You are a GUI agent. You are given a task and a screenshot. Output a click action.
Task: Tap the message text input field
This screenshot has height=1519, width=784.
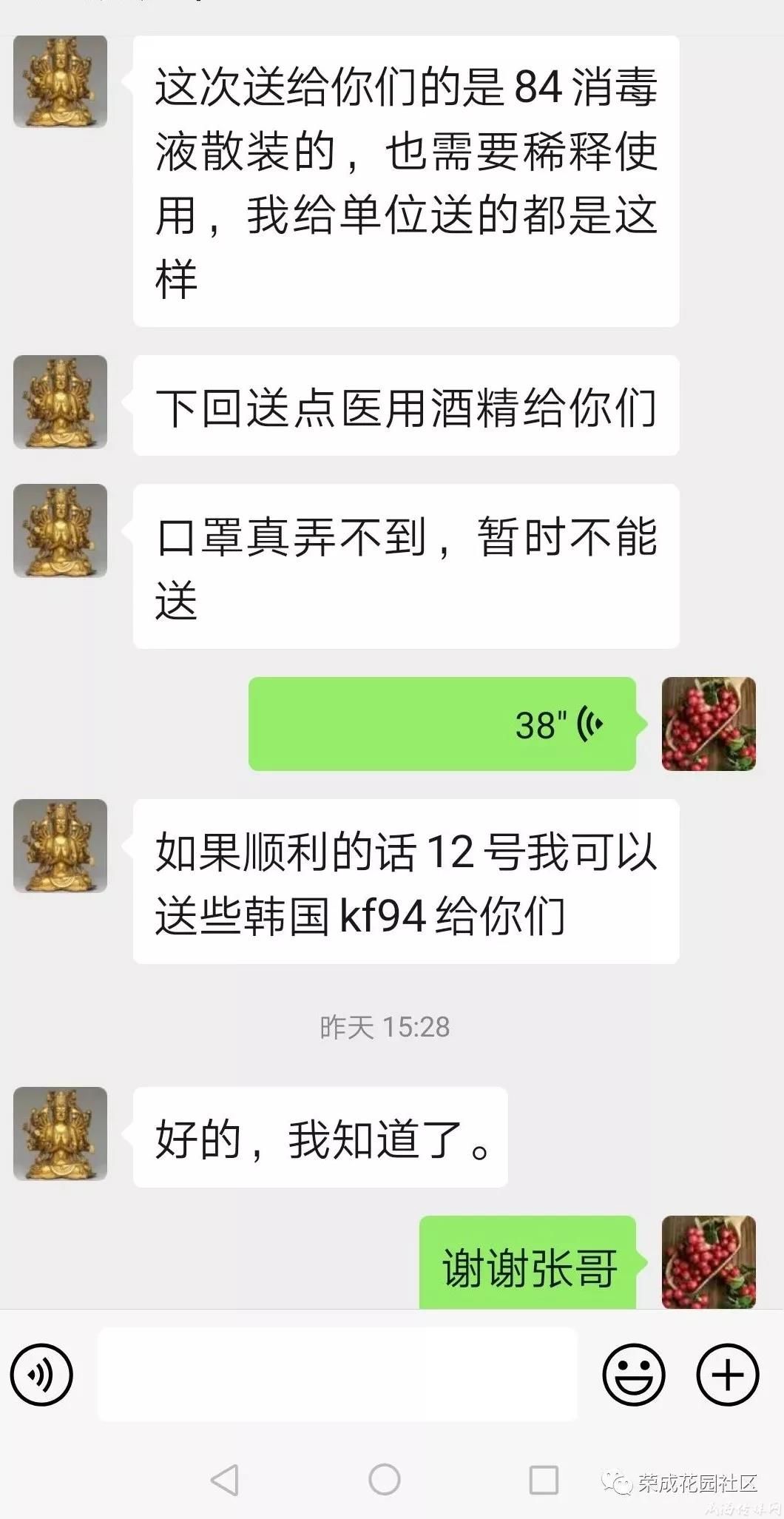pos(337,1374)
